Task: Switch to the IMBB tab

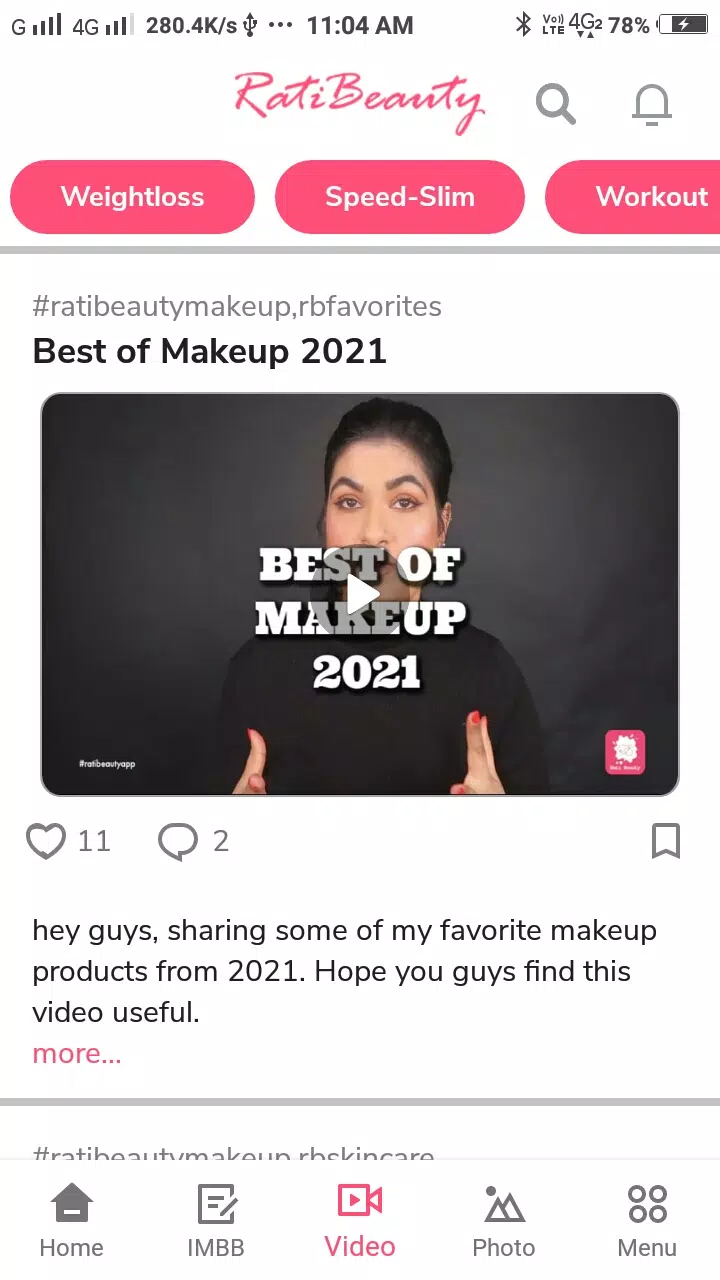Action: coord(216,1220)
